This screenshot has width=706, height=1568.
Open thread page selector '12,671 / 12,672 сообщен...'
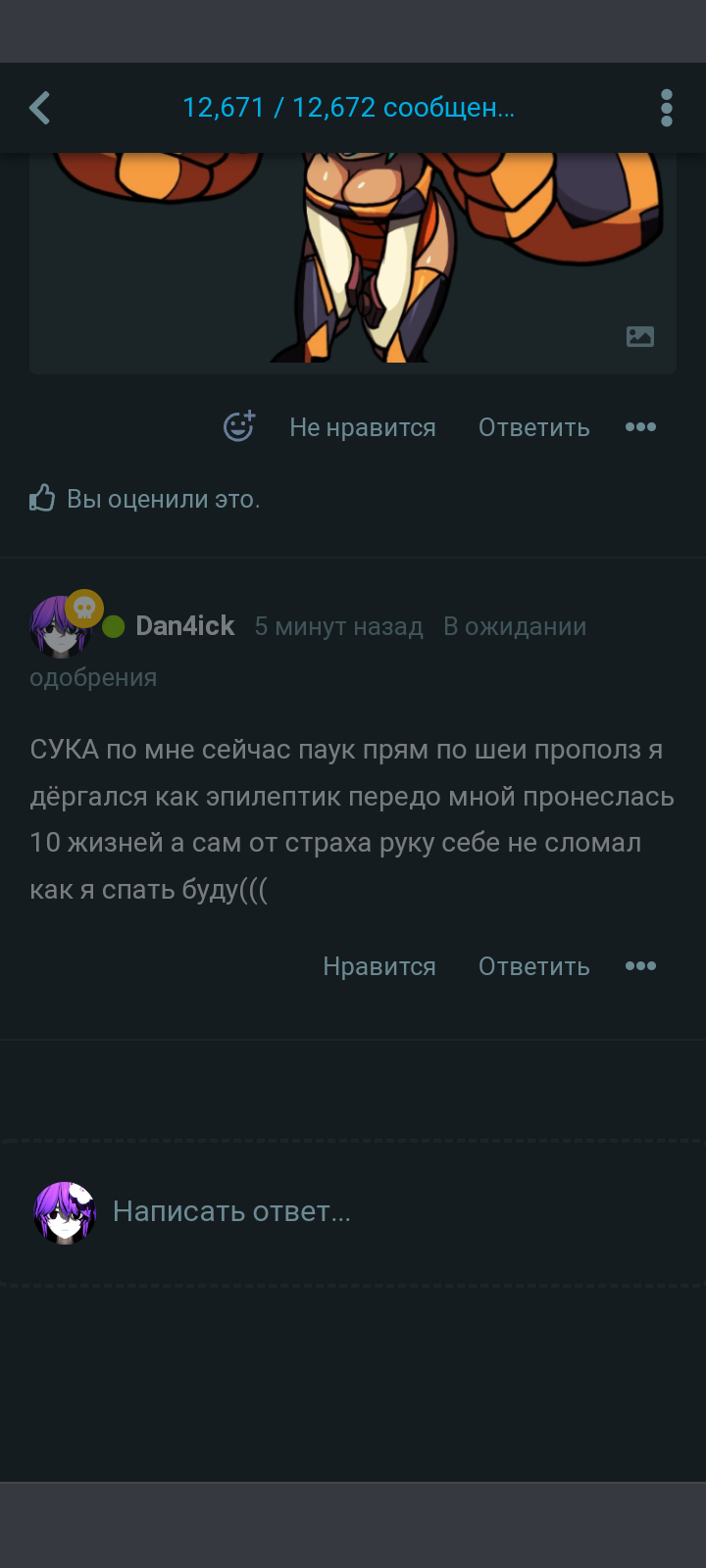click(348, 108)
